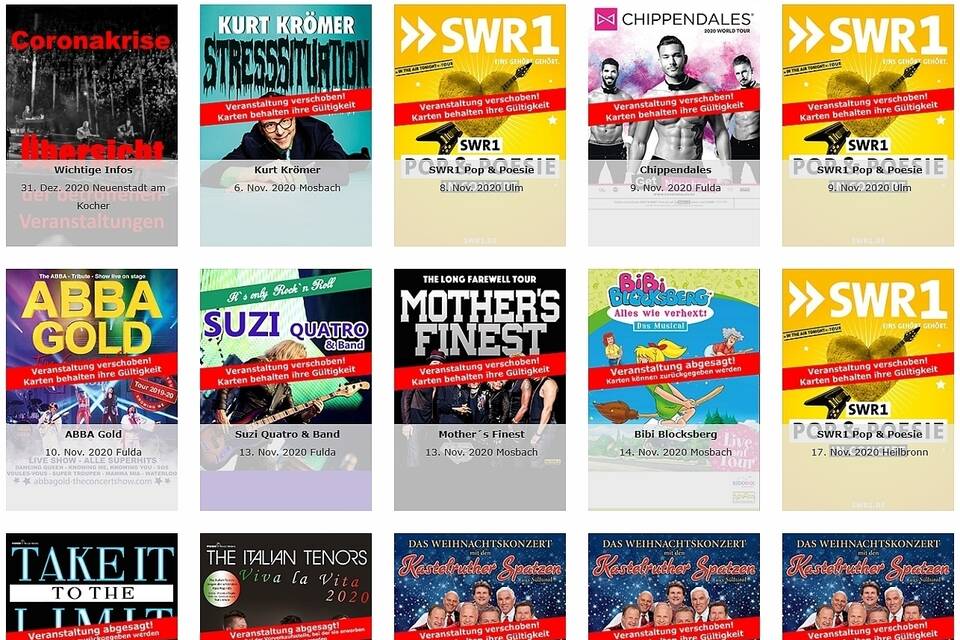
Task: Select SWR1 Pop & Poesie in Heilbronn
Action: tap(867, 389)
